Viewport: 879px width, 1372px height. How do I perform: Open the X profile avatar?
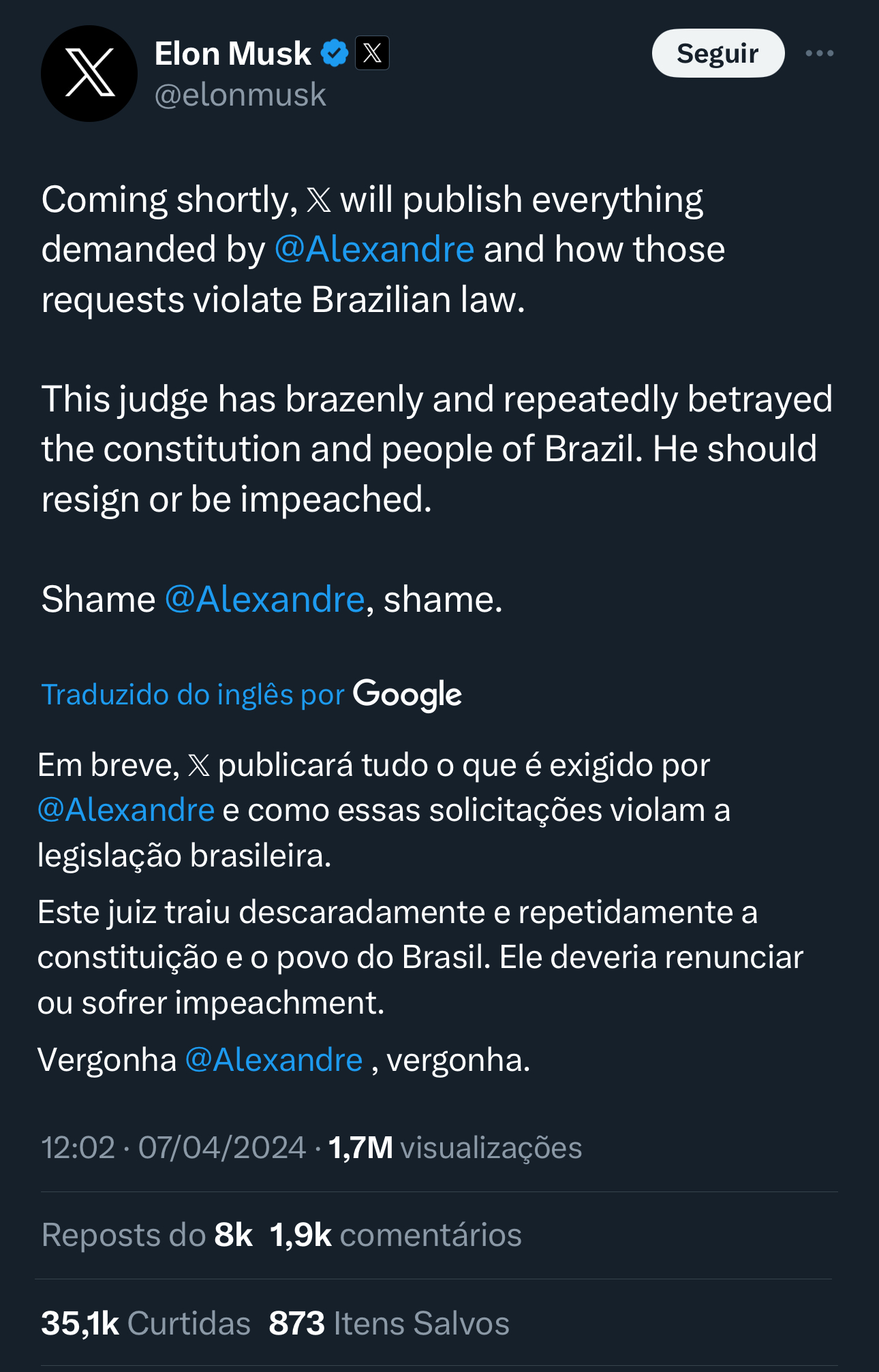click(x=89, y=74)
